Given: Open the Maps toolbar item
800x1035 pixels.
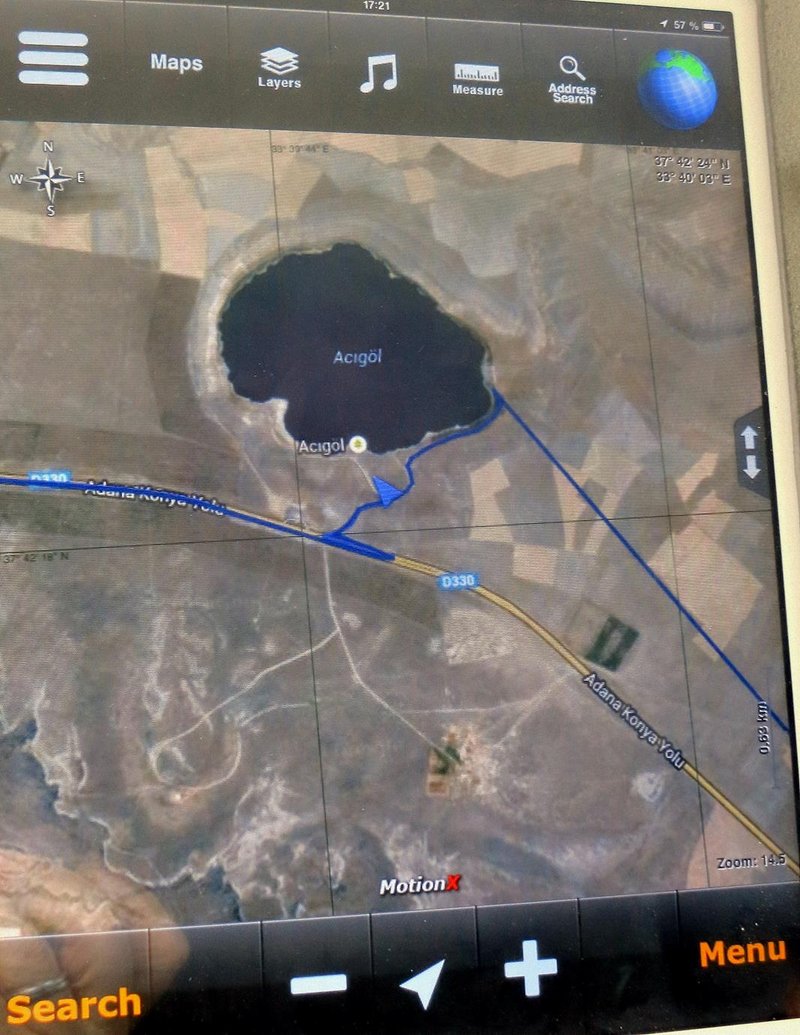Looking at the screenshot, I should point(176,63).
